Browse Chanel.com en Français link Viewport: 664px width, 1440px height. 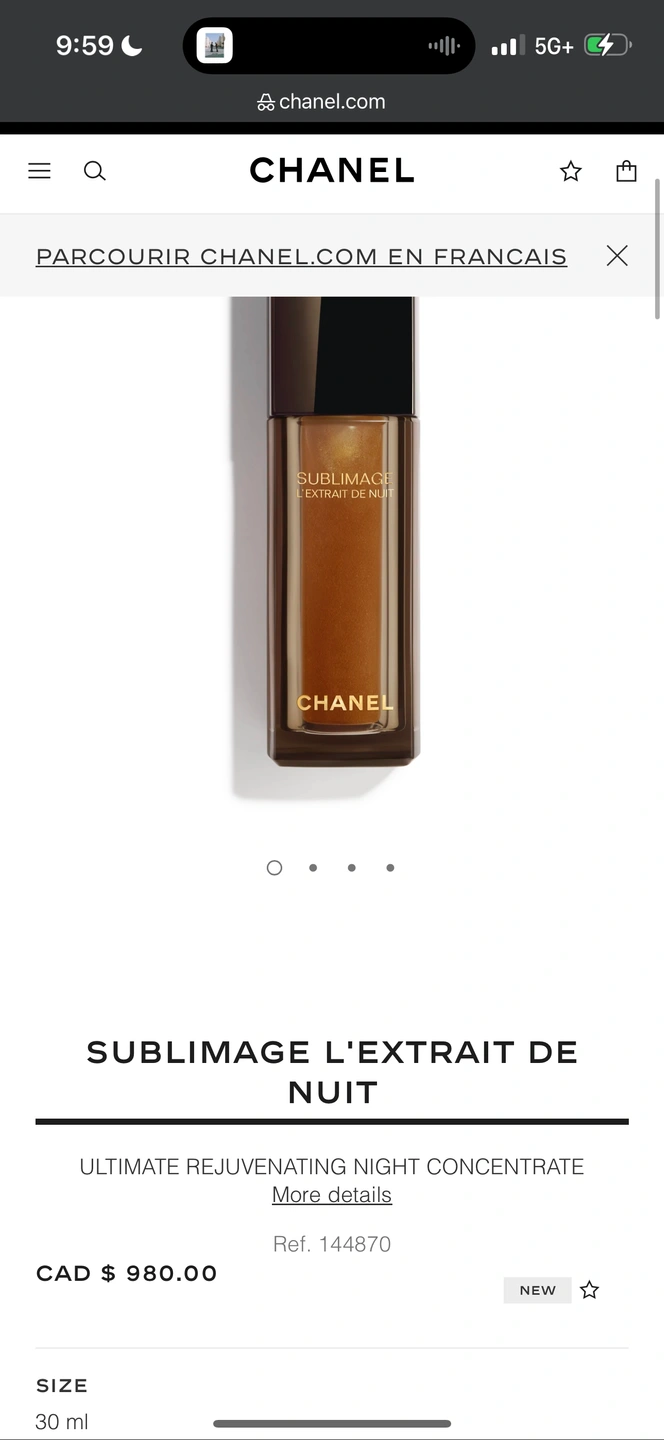[301, 256]
